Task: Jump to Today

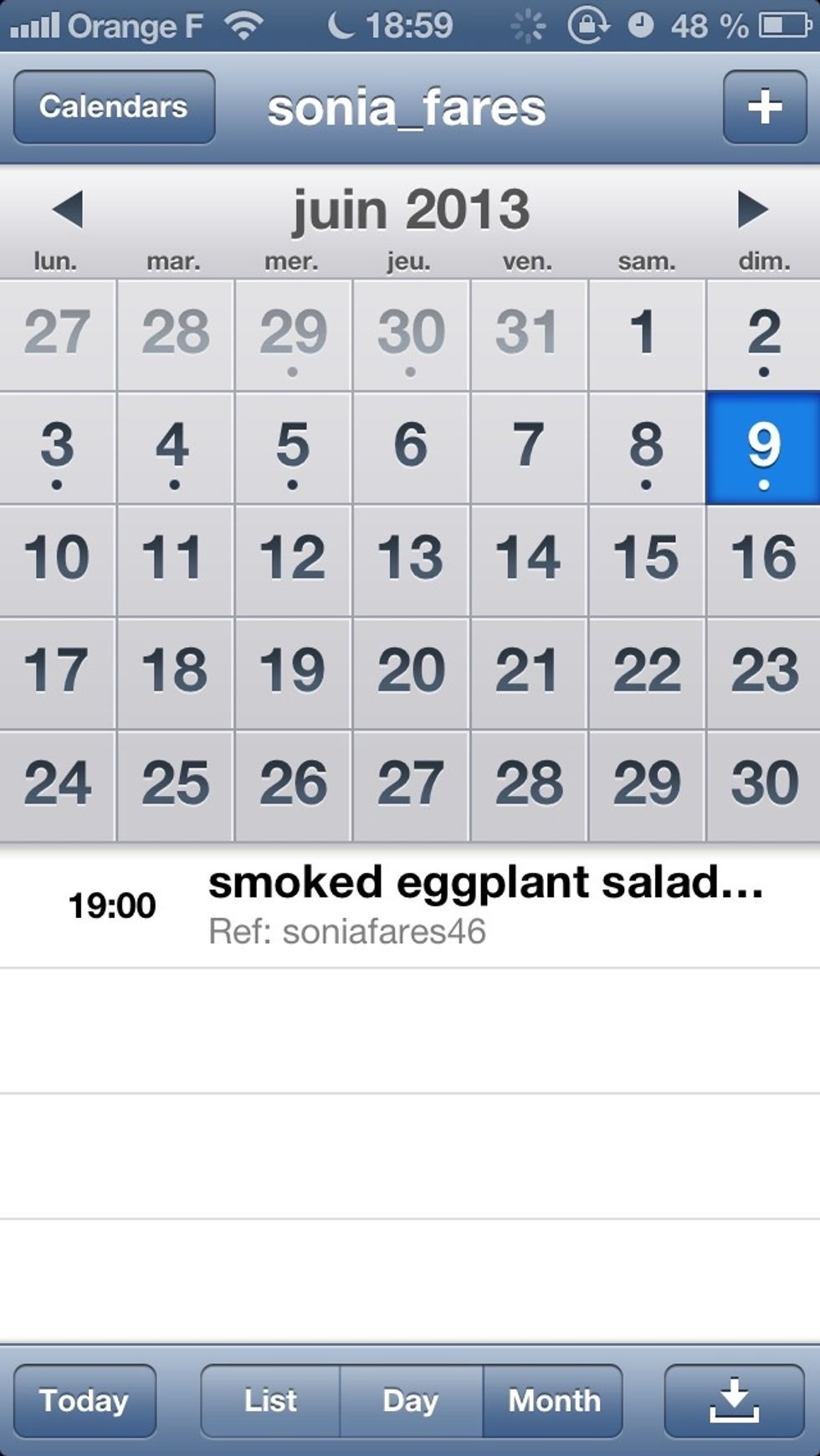Action: click(x=85, y=1401)
